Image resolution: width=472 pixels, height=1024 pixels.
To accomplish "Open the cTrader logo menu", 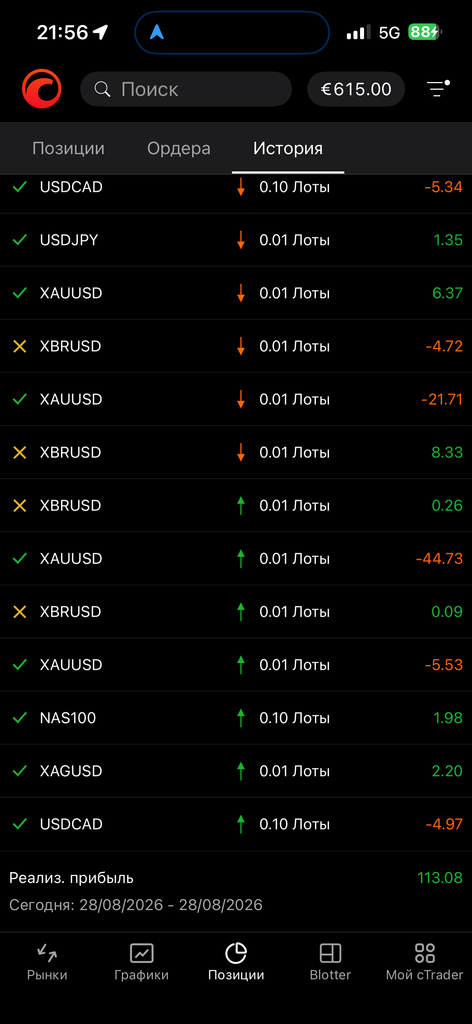I will (41, 89).
